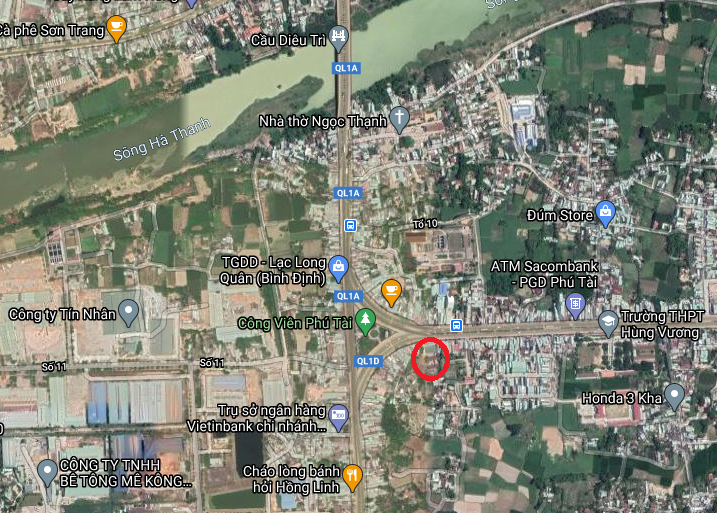717x513 pixels.
Task: Select the Công ty Tín Nhân pin
Action: coord(129,313)
